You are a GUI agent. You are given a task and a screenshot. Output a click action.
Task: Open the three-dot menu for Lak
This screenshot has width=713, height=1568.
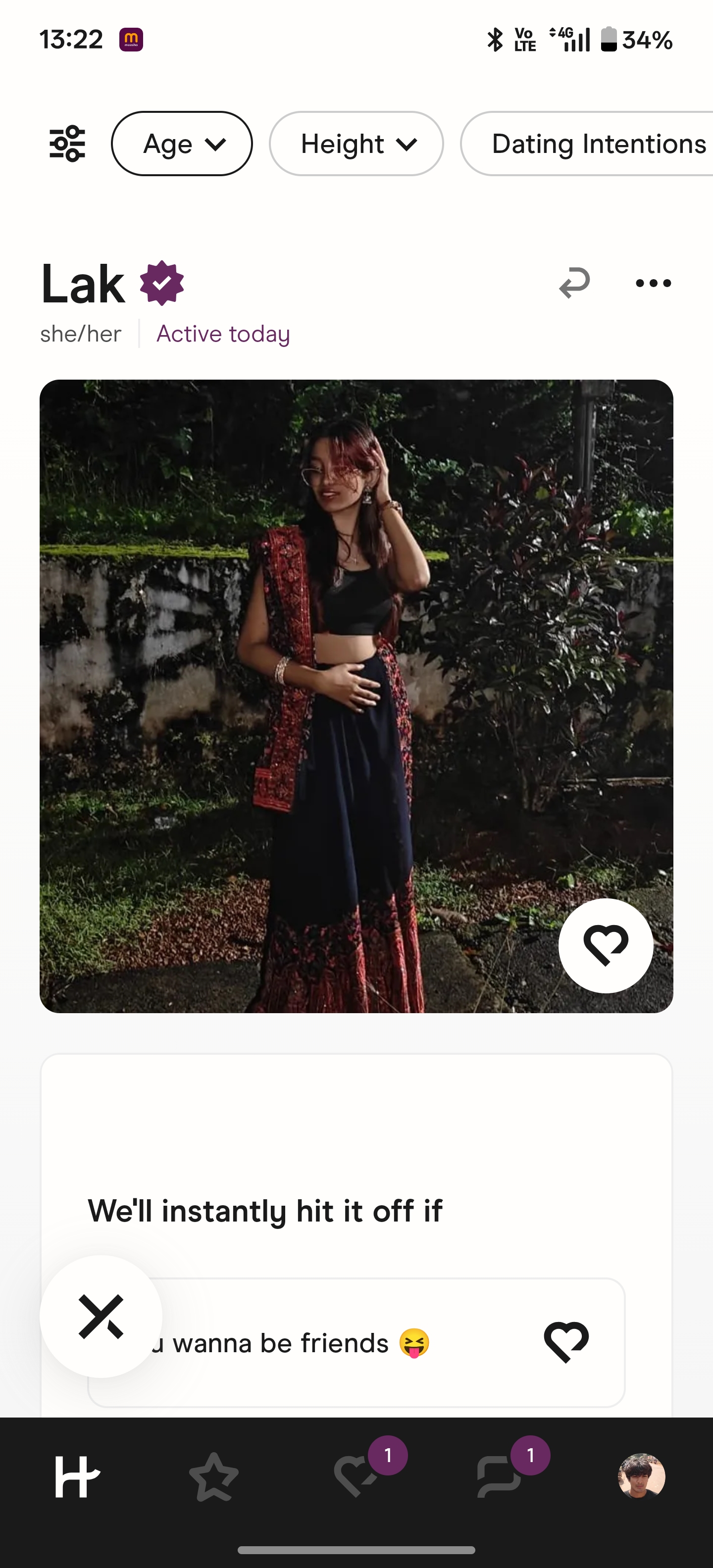point(653,283)
